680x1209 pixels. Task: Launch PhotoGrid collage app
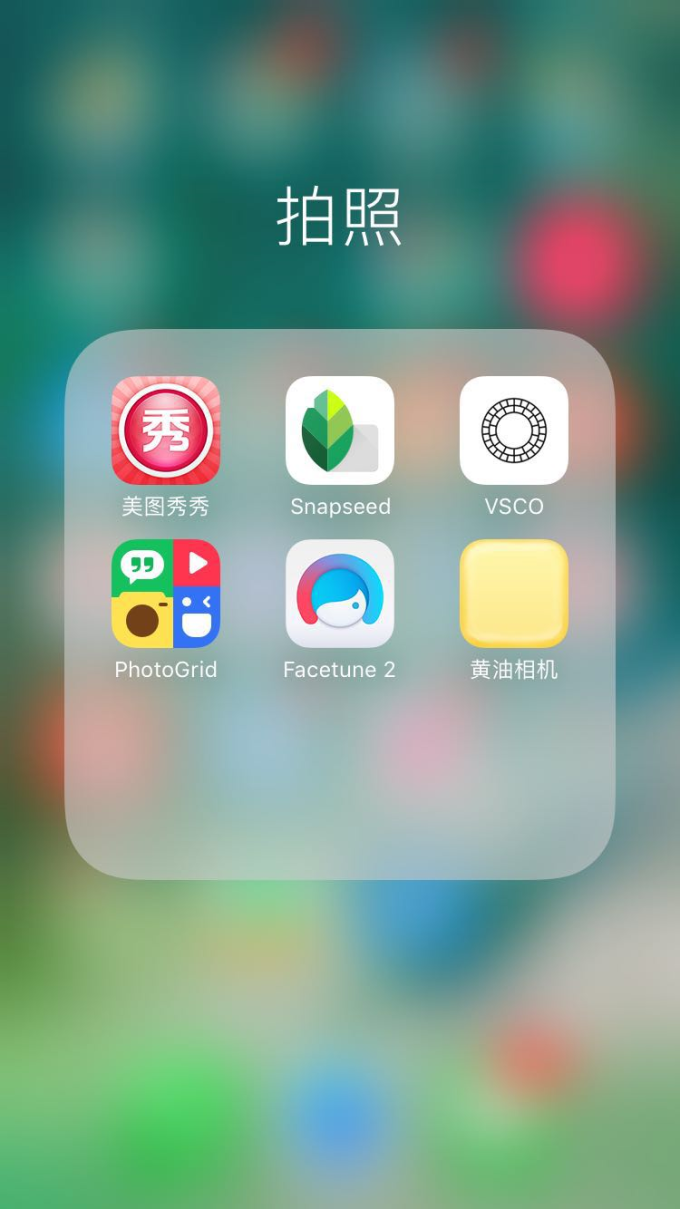[166, 594]
